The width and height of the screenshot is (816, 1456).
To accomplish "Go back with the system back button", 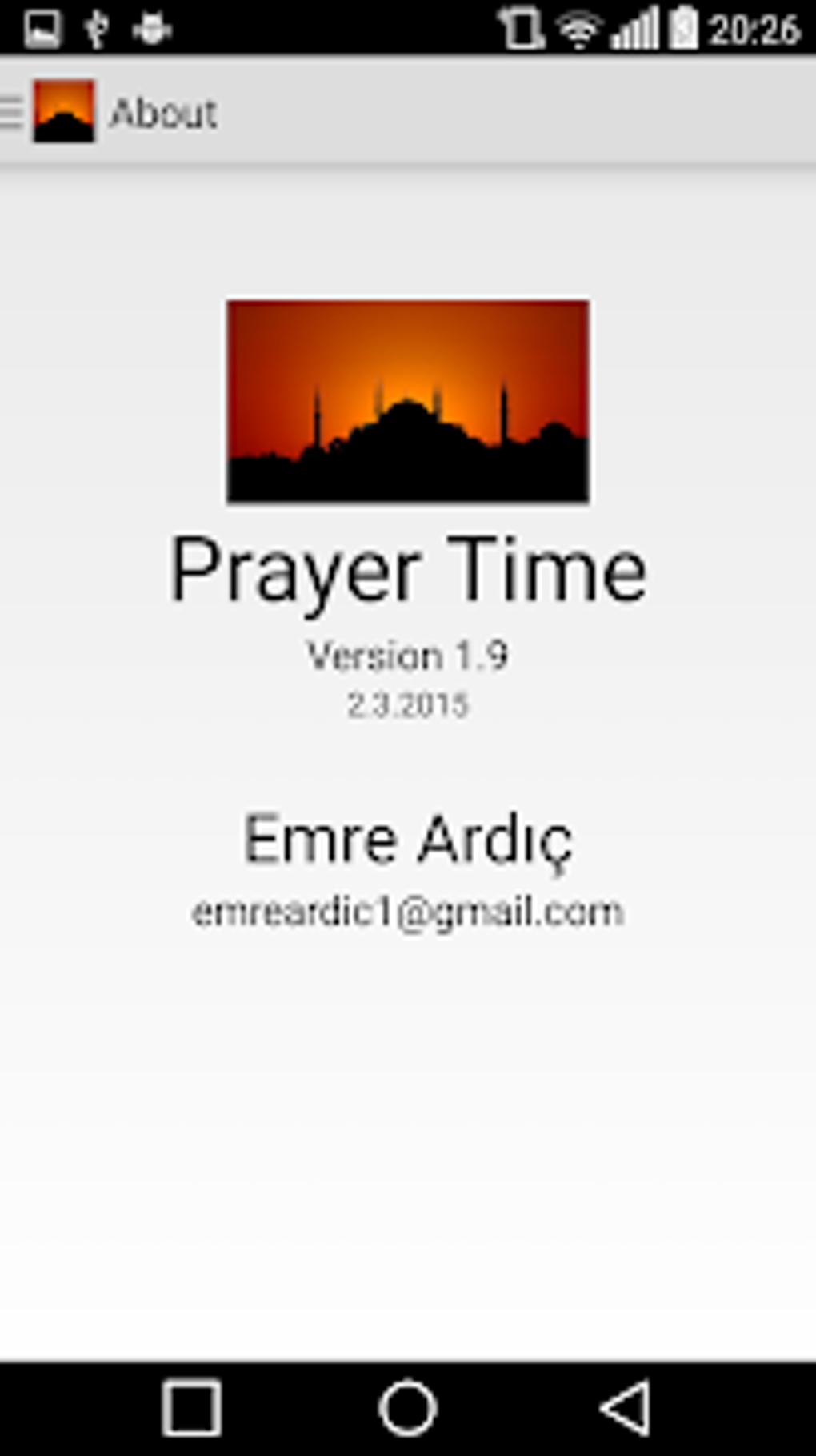I will [x=626, y=1407].
